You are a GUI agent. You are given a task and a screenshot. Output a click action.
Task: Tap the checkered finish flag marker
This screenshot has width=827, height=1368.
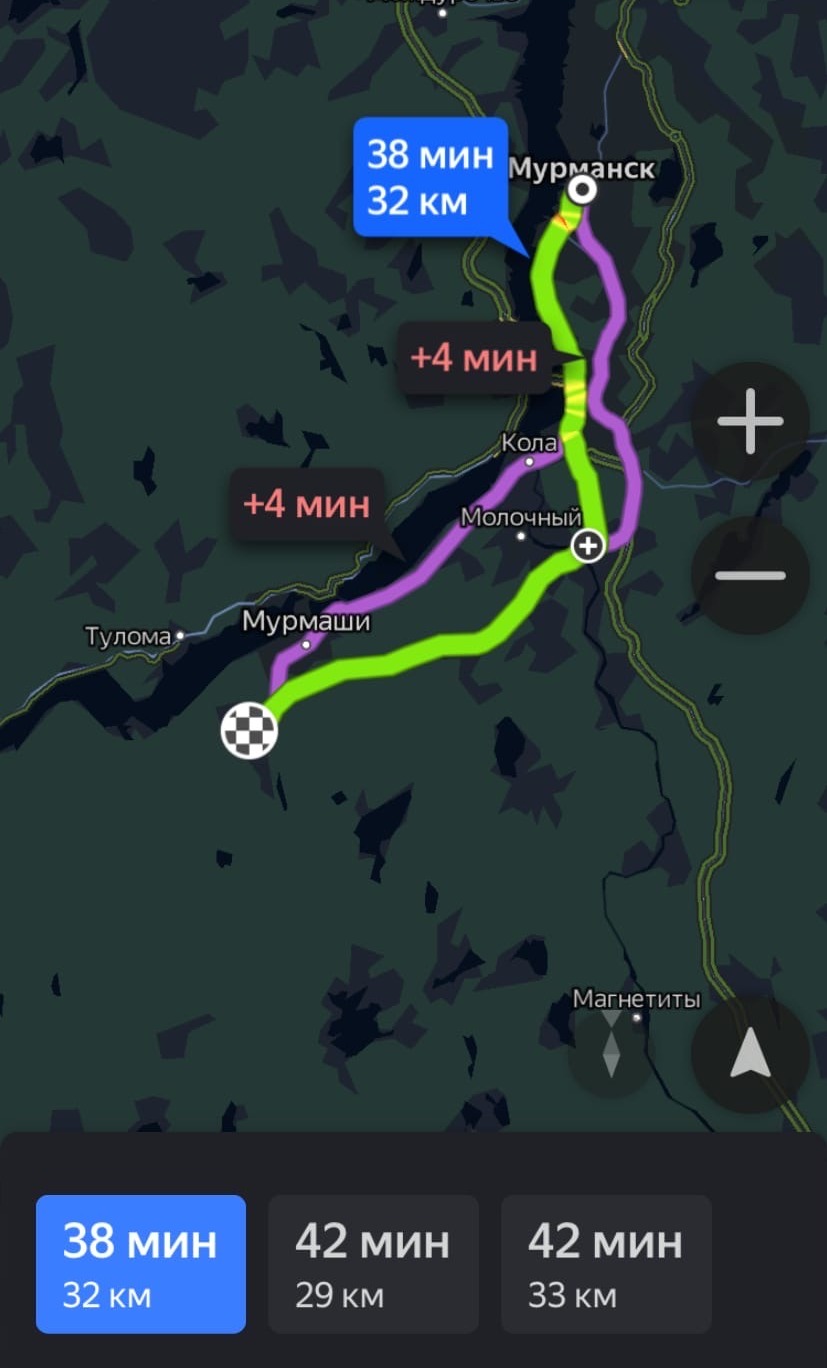tap(249, 730)
